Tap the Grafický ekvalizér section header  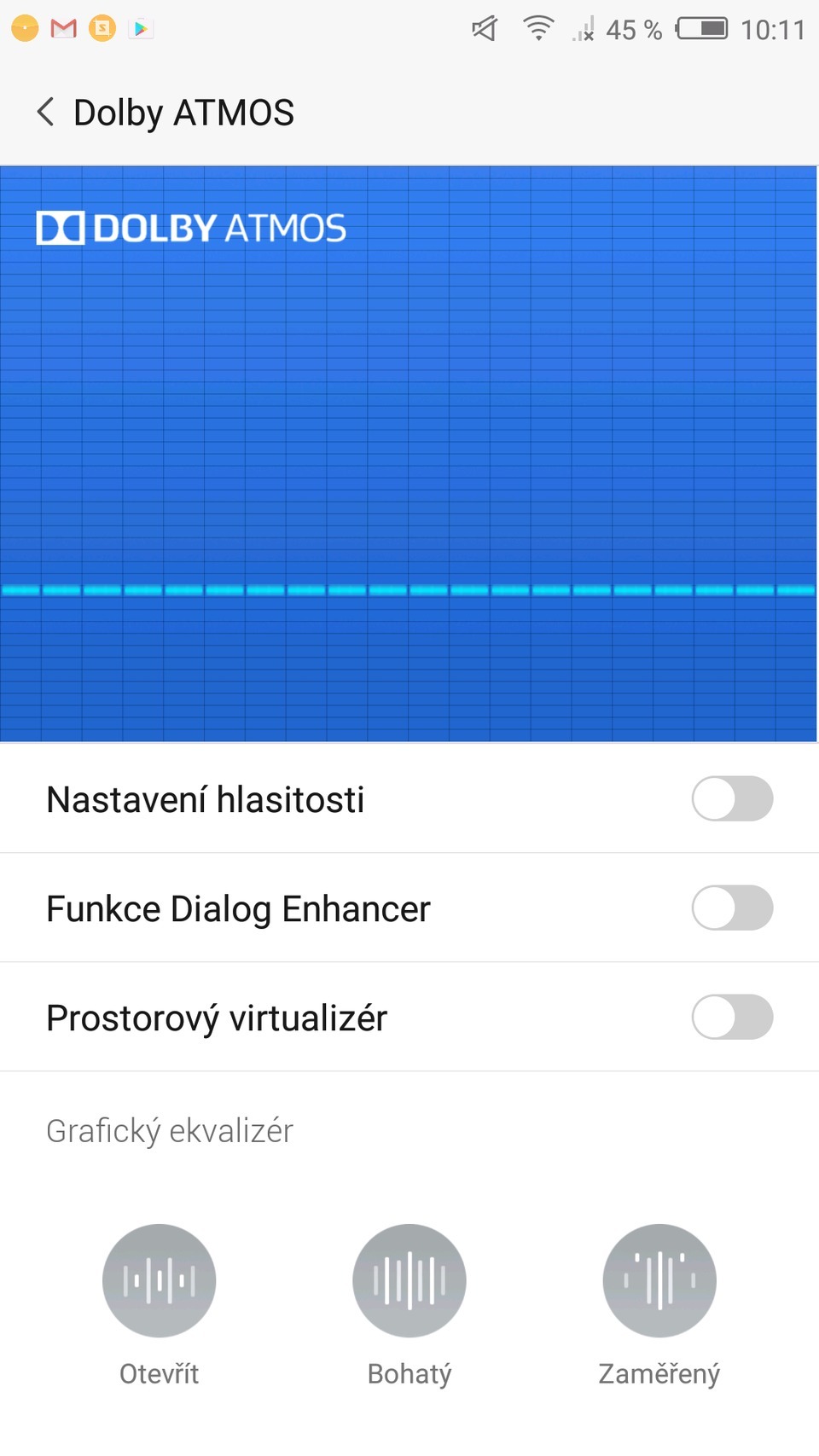pos(170,1129)
